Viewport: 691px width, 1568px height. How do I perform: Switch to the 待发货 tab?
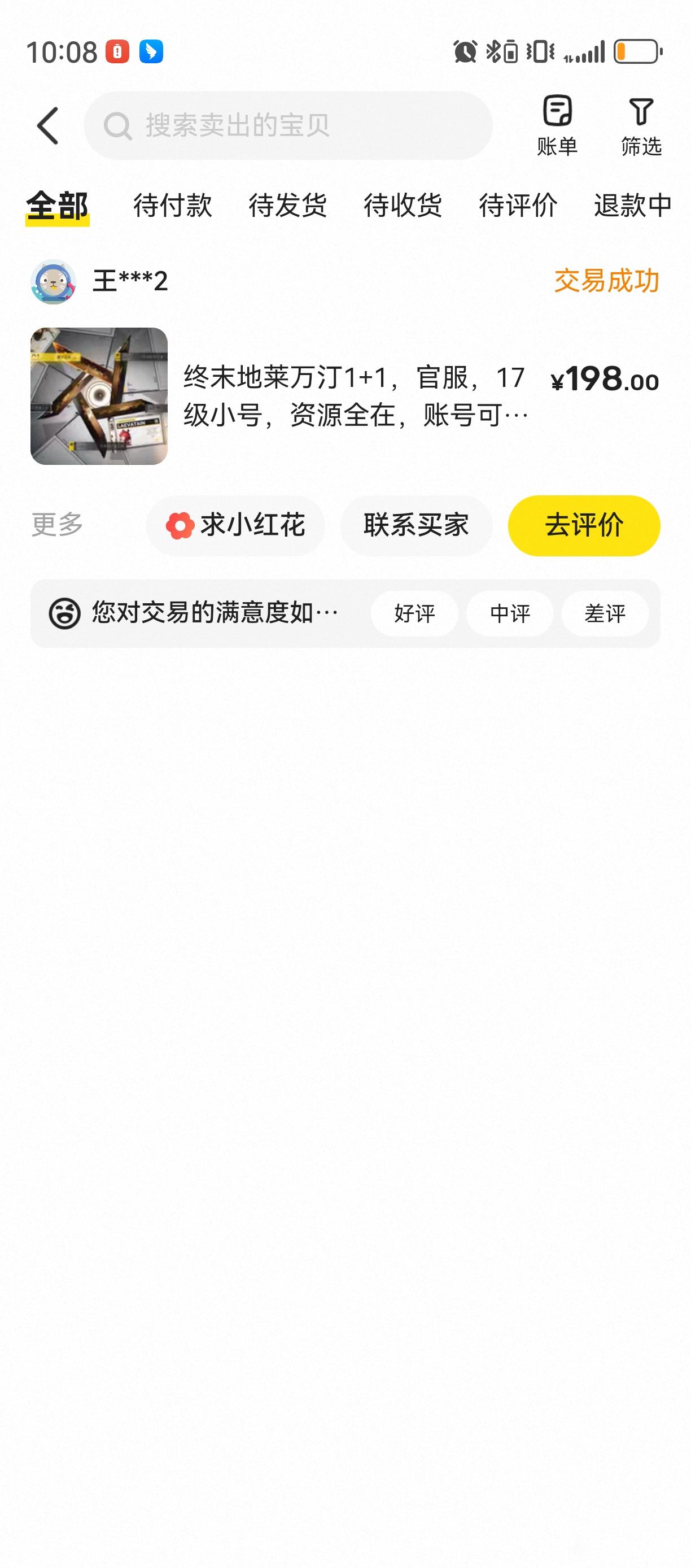[x=288, y=206]
